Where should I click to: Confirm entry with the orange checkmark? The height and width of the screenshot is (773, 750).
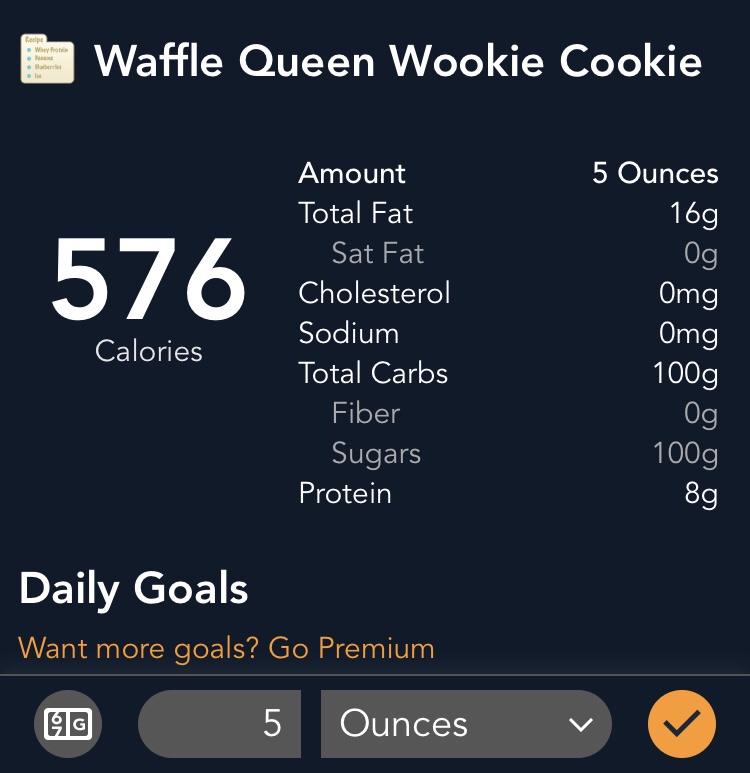[x=681, y=724]
